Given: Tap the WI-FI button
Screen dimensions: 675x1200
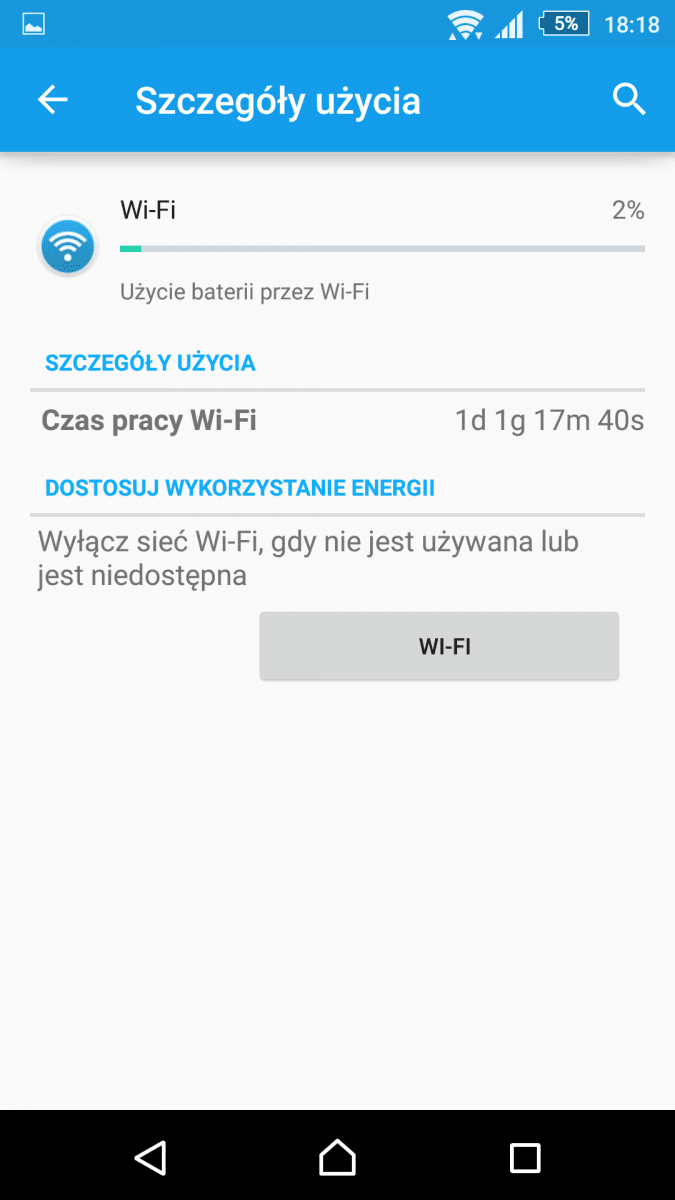Looking at the screenshot, I should coord(439,646).
